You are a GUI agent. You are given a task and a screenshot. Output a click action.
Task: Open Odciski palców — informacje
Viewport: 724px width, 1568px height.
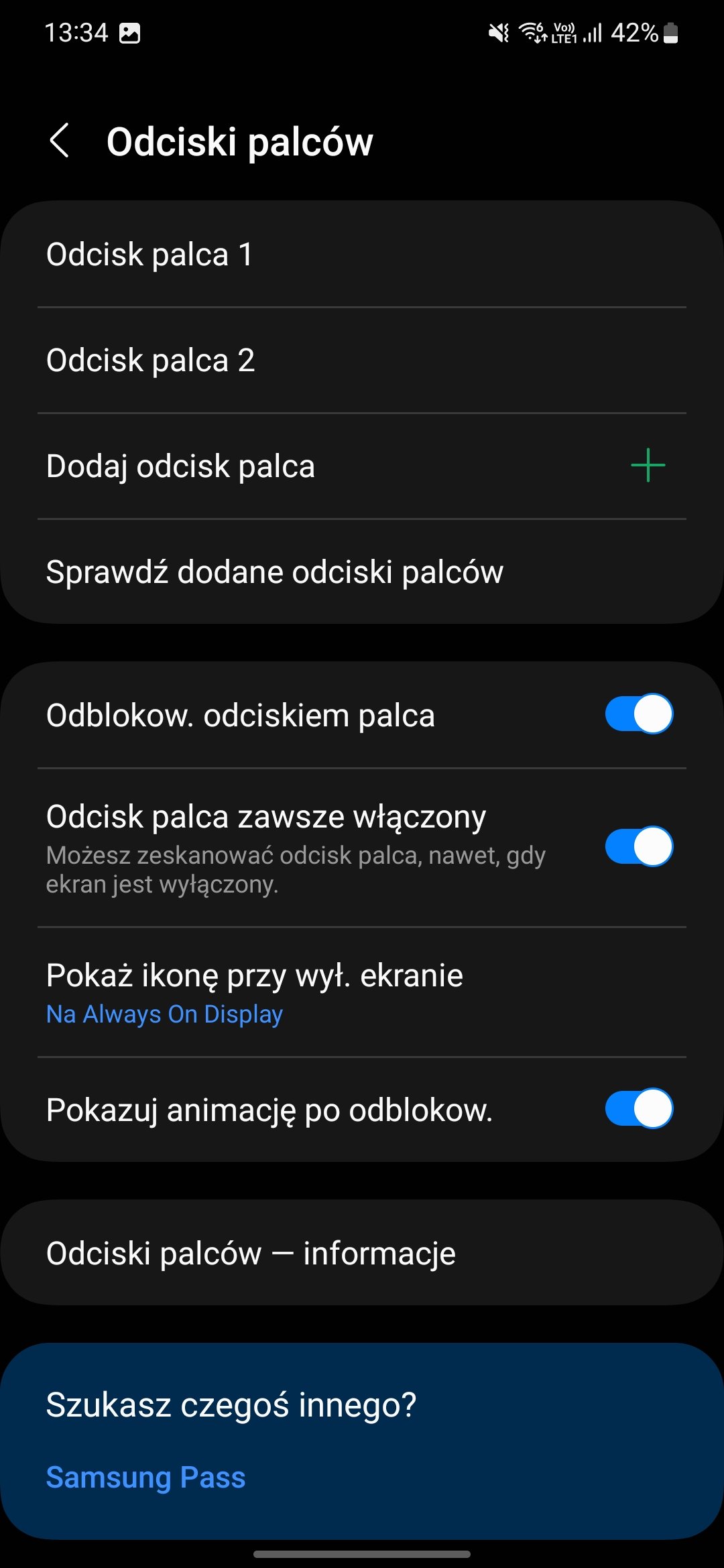[x=362, y=1253]
